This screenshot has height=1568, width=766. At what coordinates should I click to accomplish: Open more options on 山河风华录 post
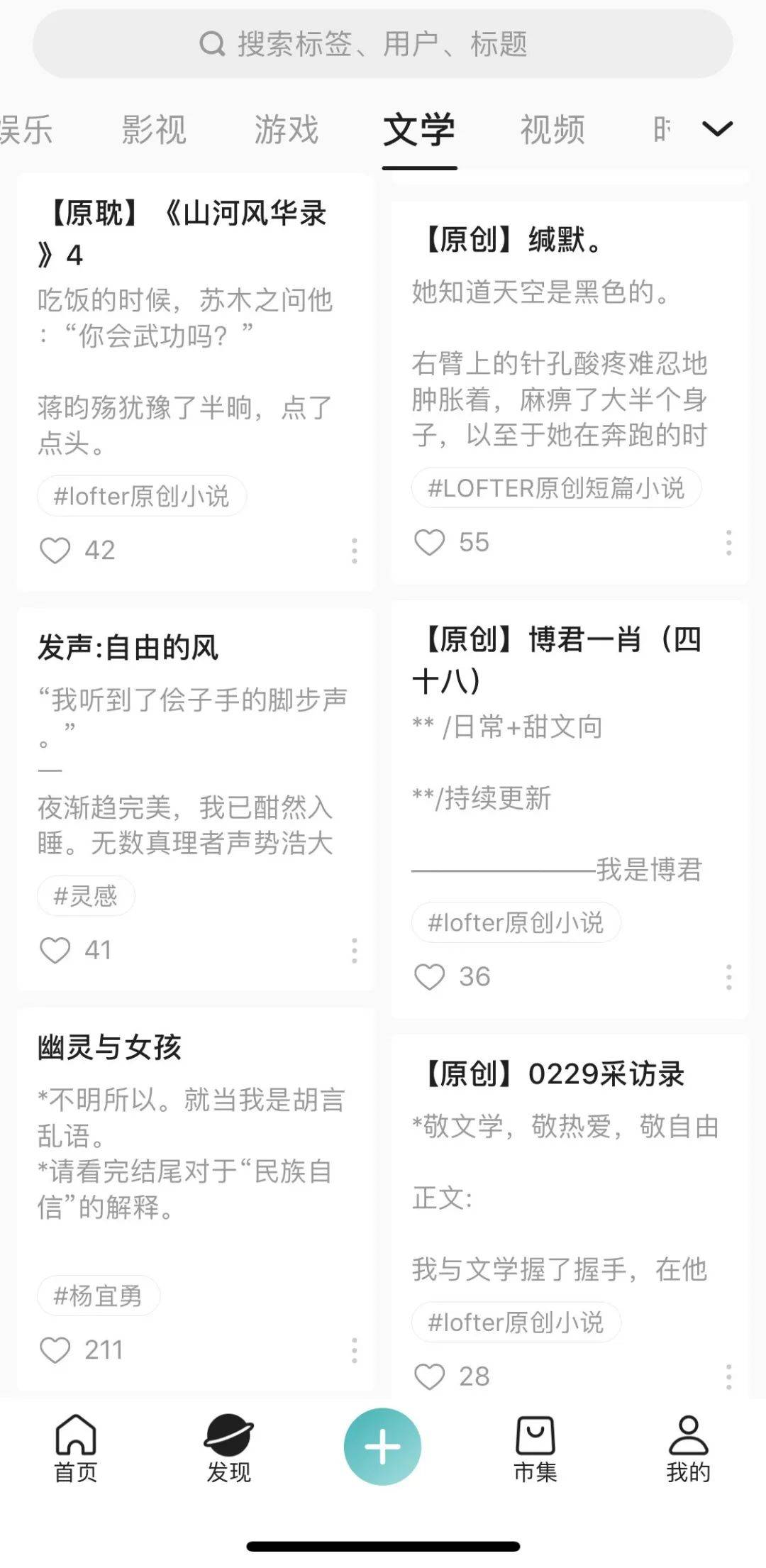point(355,551)
